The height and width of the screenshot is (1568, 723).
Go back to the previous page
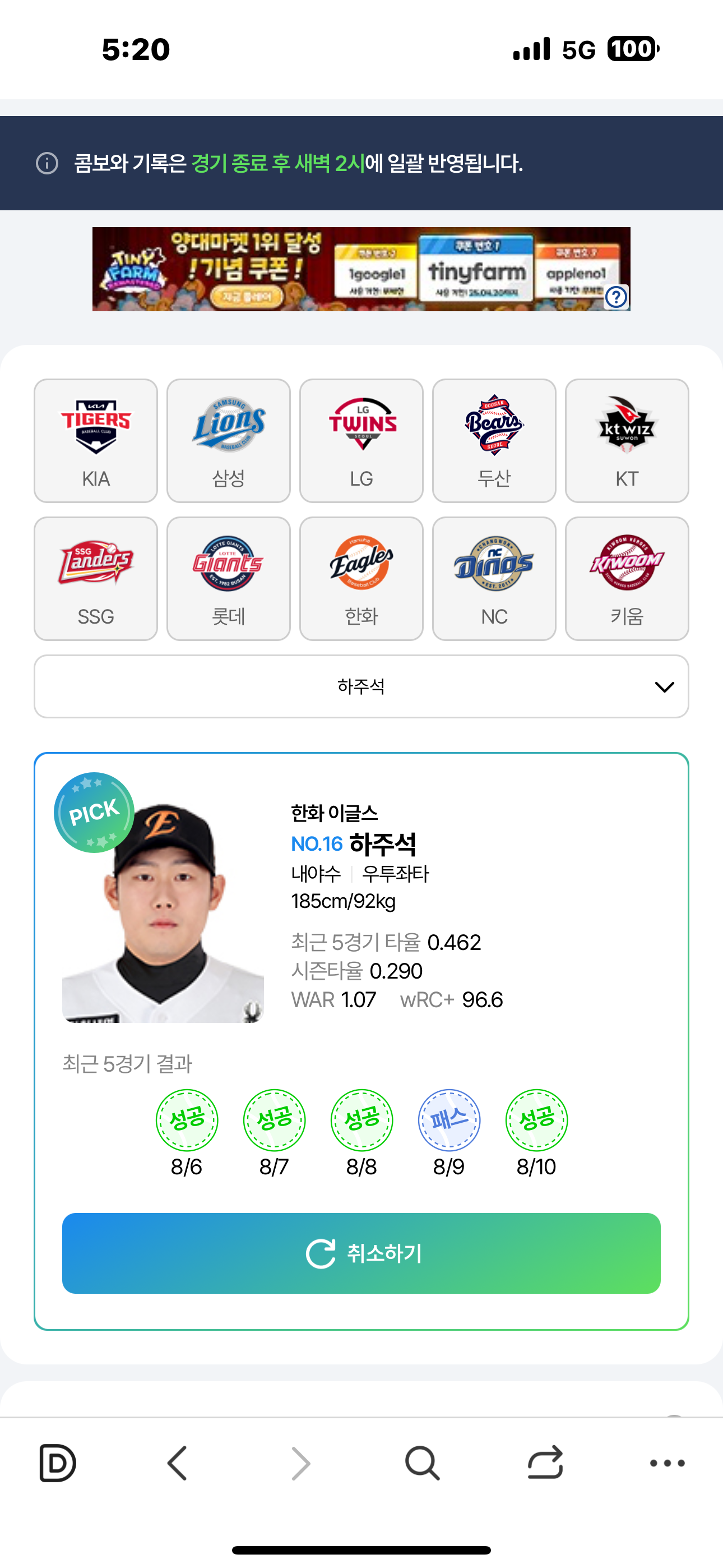pyautogui.click(x=178, y=1463)
